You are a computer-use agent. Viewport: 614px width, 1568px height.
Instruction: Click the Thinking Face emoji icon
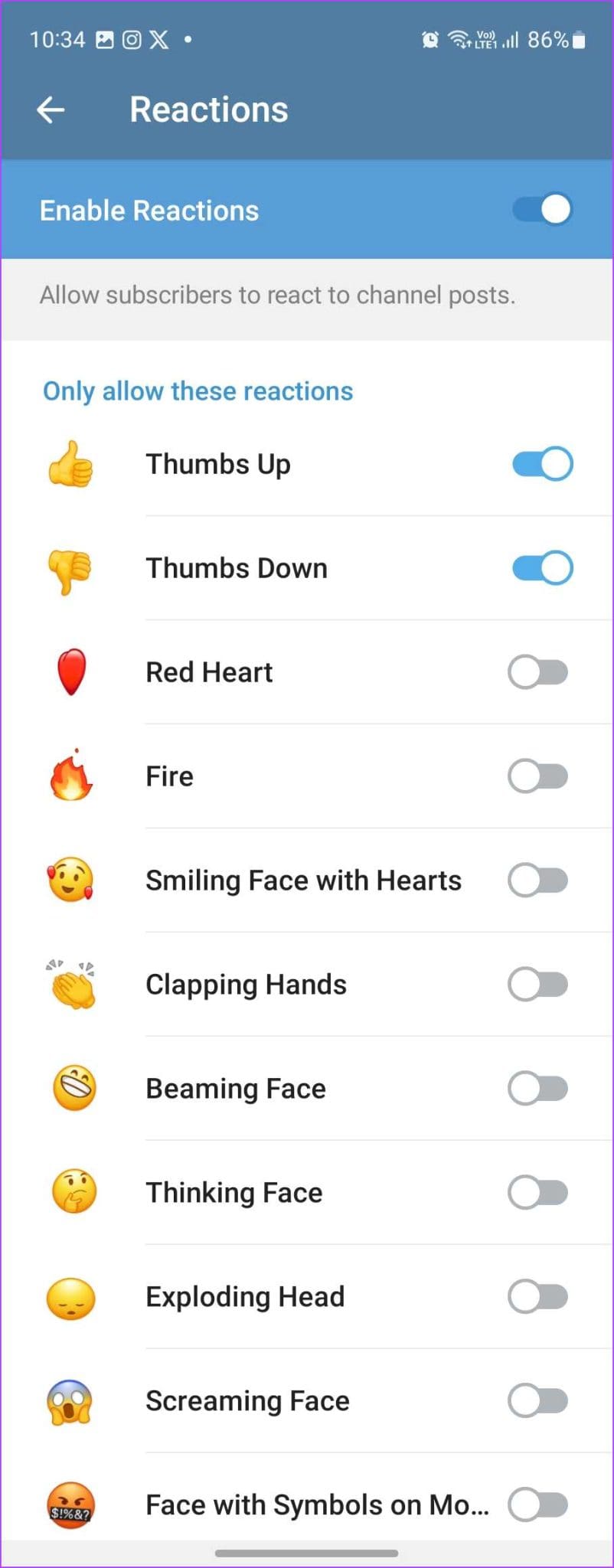[71, 1192]
